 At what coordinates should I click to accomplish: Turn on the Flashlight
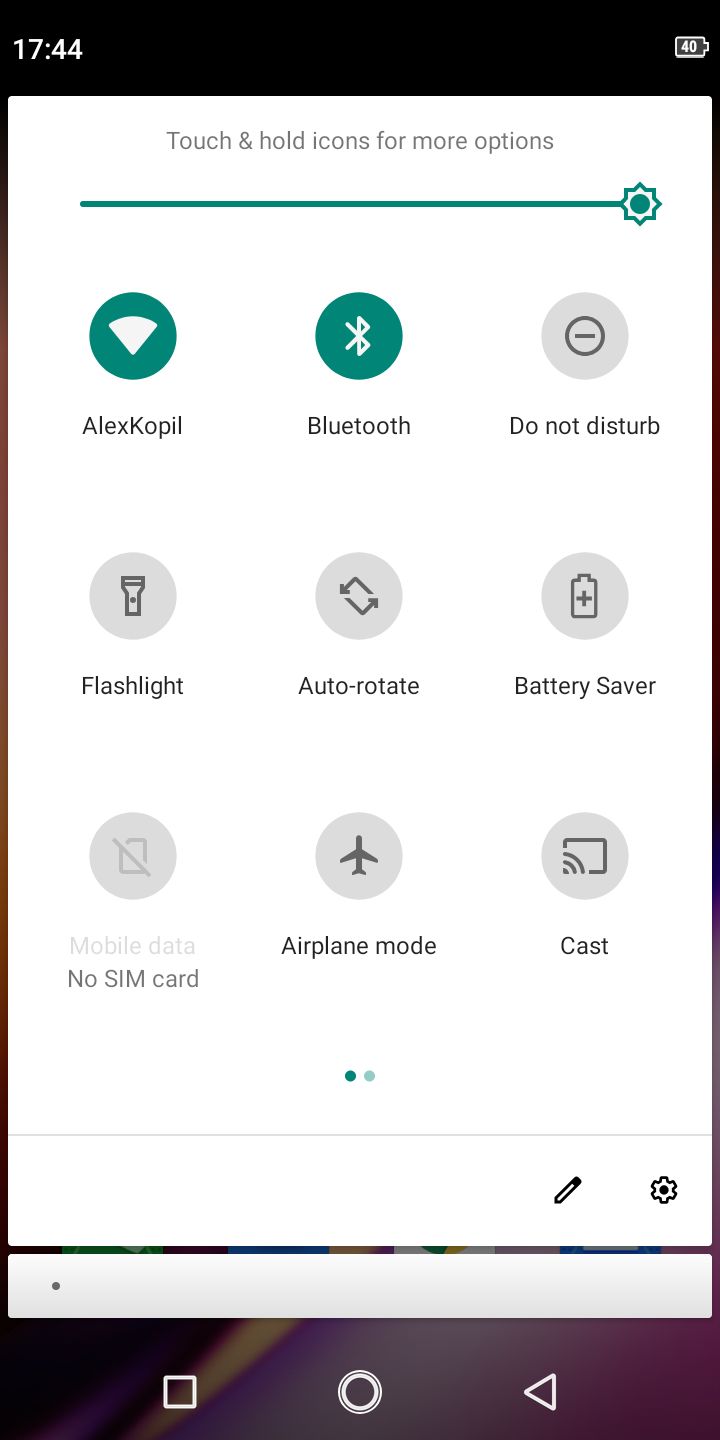coord(133,596)
